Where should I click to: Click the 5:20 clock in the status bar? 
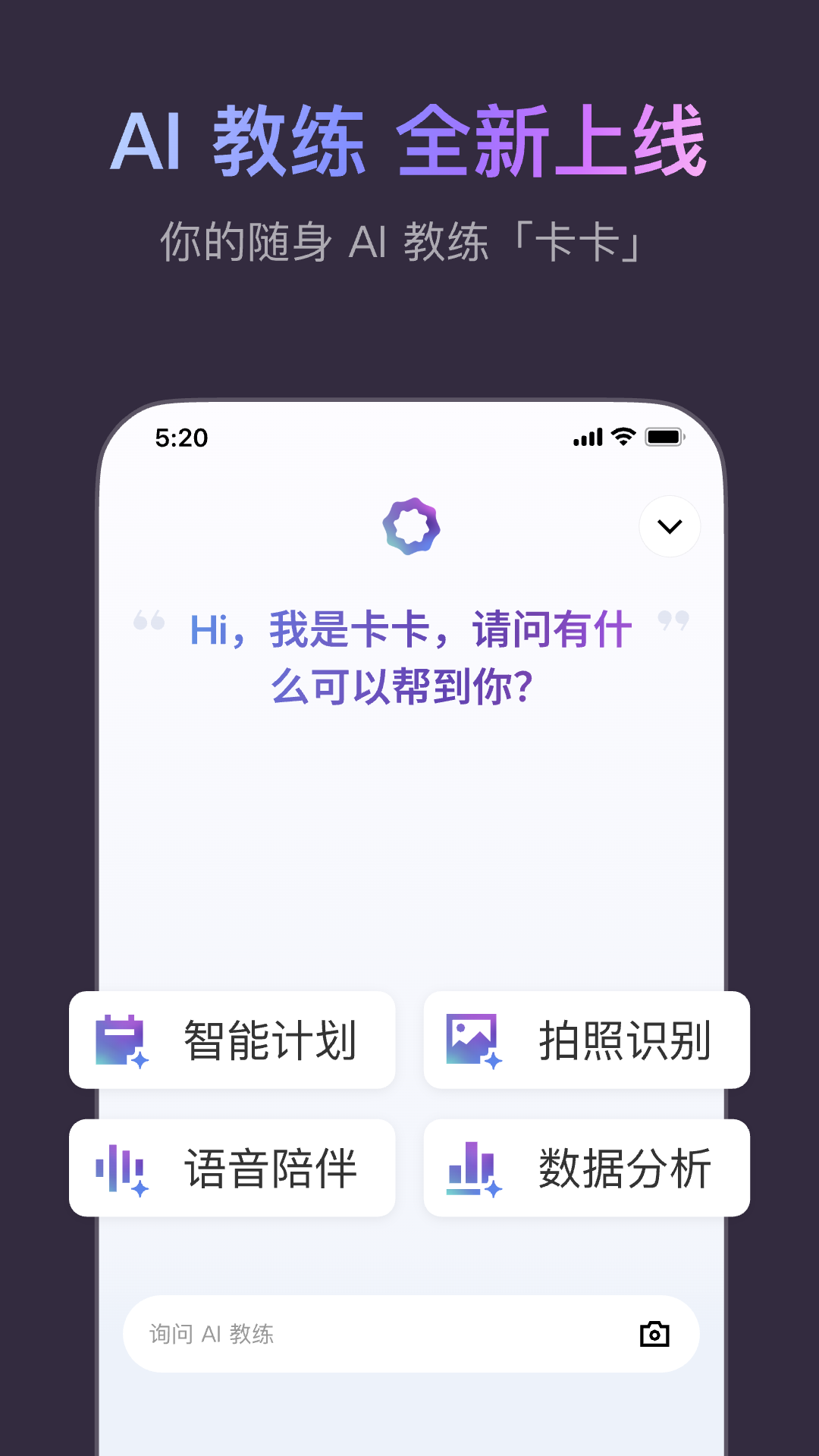(180, 438)
